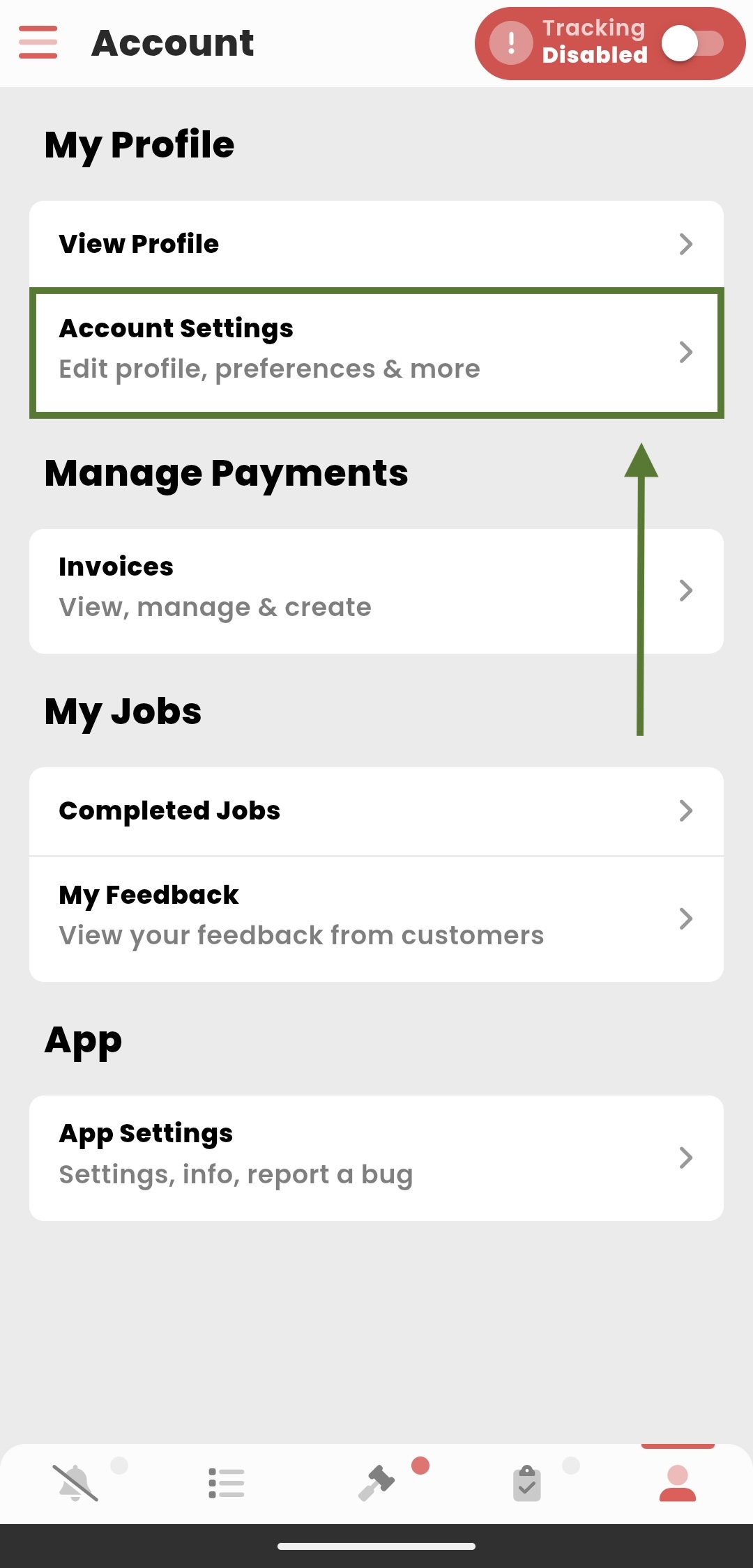The width and height of the screenshot is (753, 1568).
Task: Switch to the list tab
Action: click(226, 1483)
